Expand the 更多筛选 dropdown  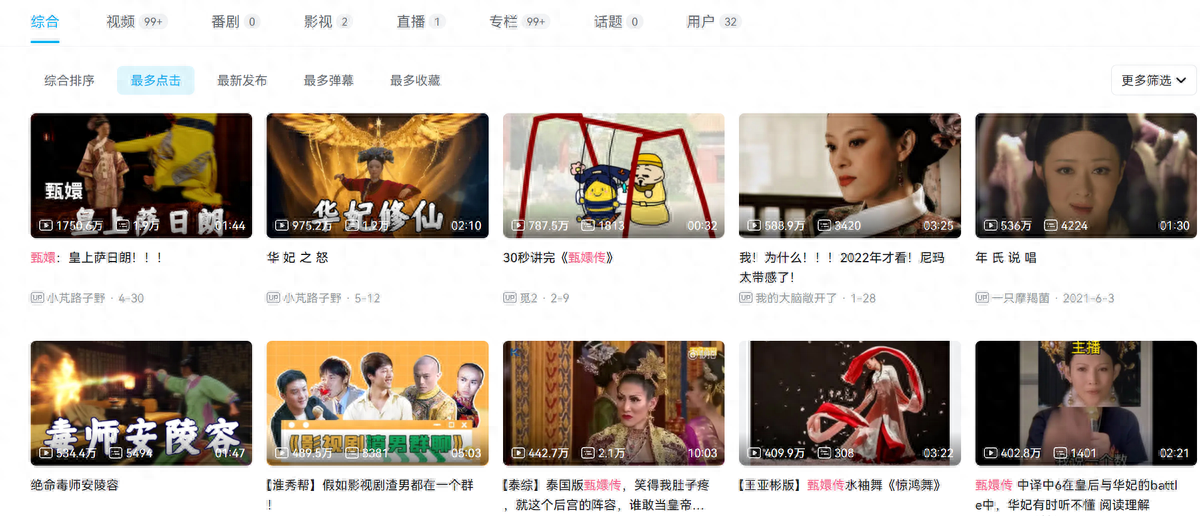[x=1153, y=80]
